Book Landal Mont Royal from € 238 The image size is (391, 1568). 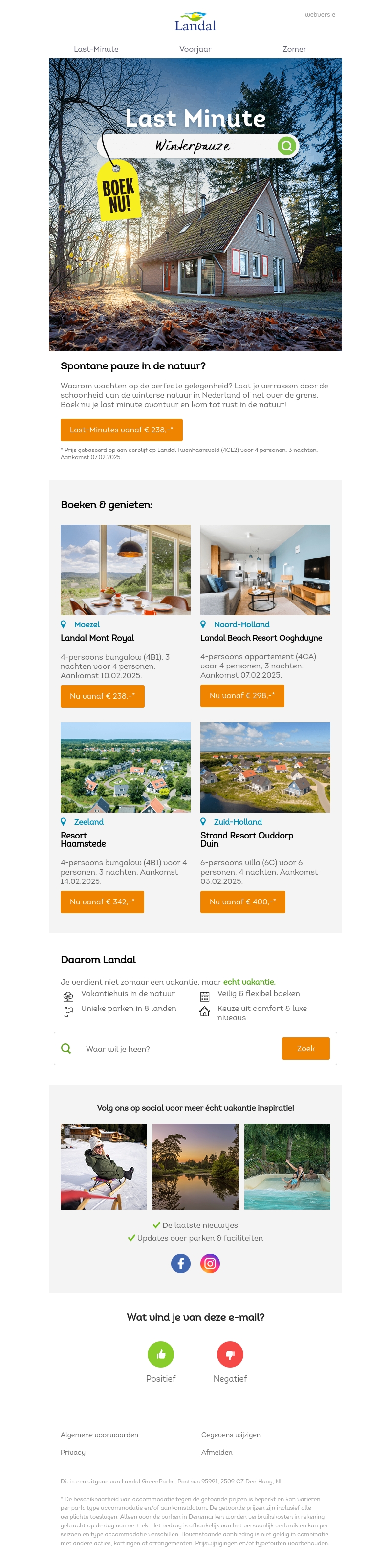pos(102,696)
